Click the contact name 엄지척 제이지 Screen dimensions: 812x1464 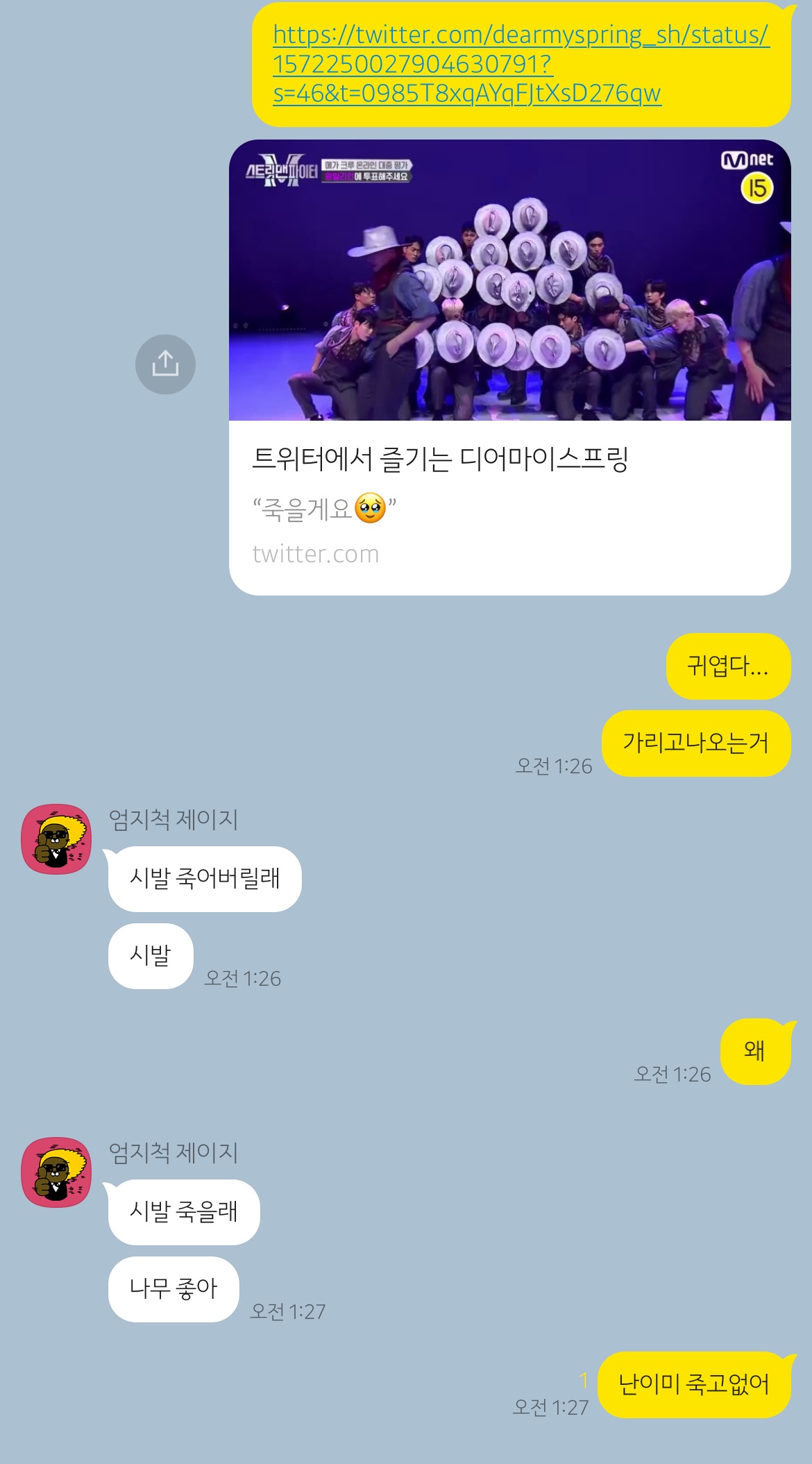click(175, 818)
